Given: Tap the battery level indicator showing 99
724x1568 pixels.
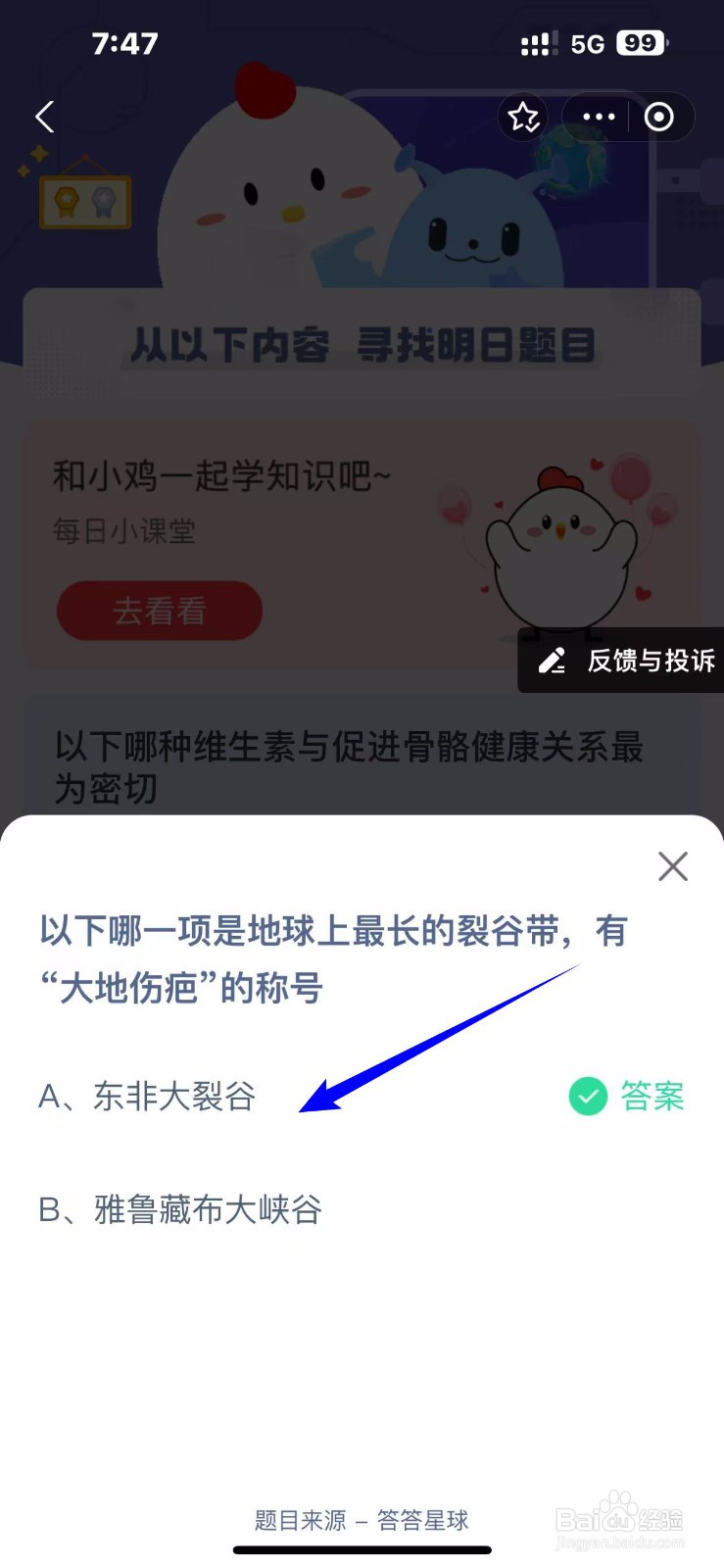Looking at the screenshot, I should tap(641, 43).
